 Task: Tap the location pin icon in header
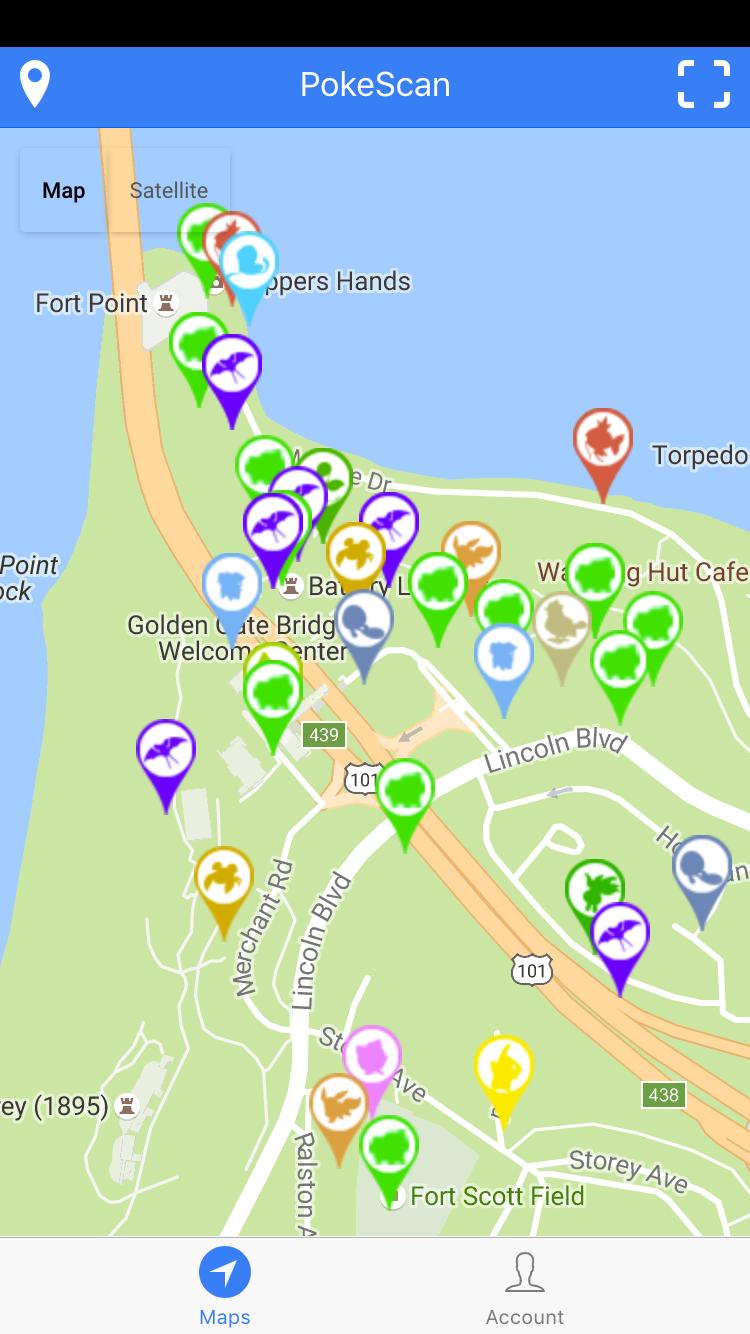coord(35,85)
